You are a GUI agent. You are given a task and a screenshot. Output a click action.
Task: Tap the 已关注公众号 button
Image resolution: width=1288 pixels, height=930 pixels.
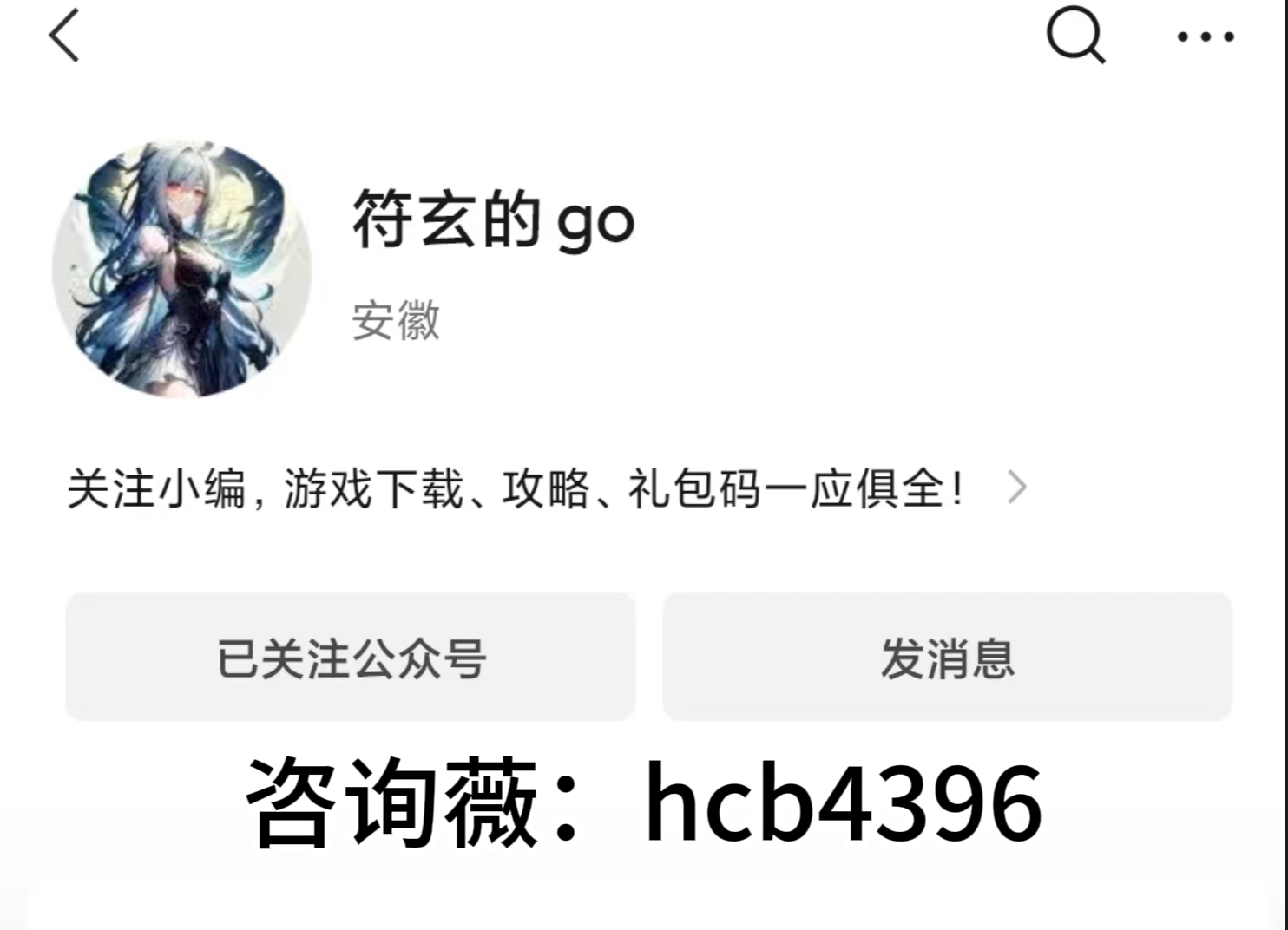point(351,657)
